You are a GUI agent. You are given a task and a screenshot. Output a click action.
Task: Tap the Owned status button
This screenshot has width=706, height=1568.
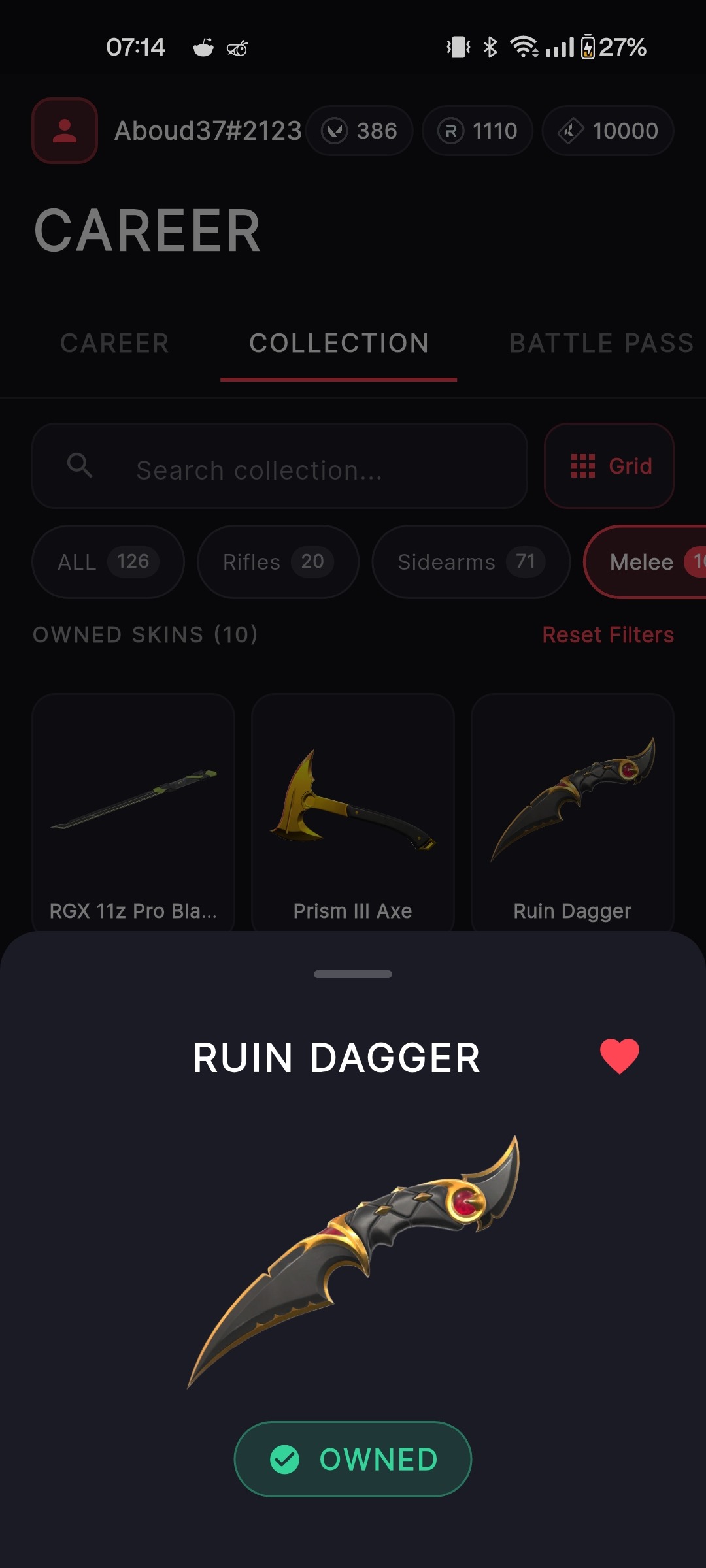[353, 1459]
